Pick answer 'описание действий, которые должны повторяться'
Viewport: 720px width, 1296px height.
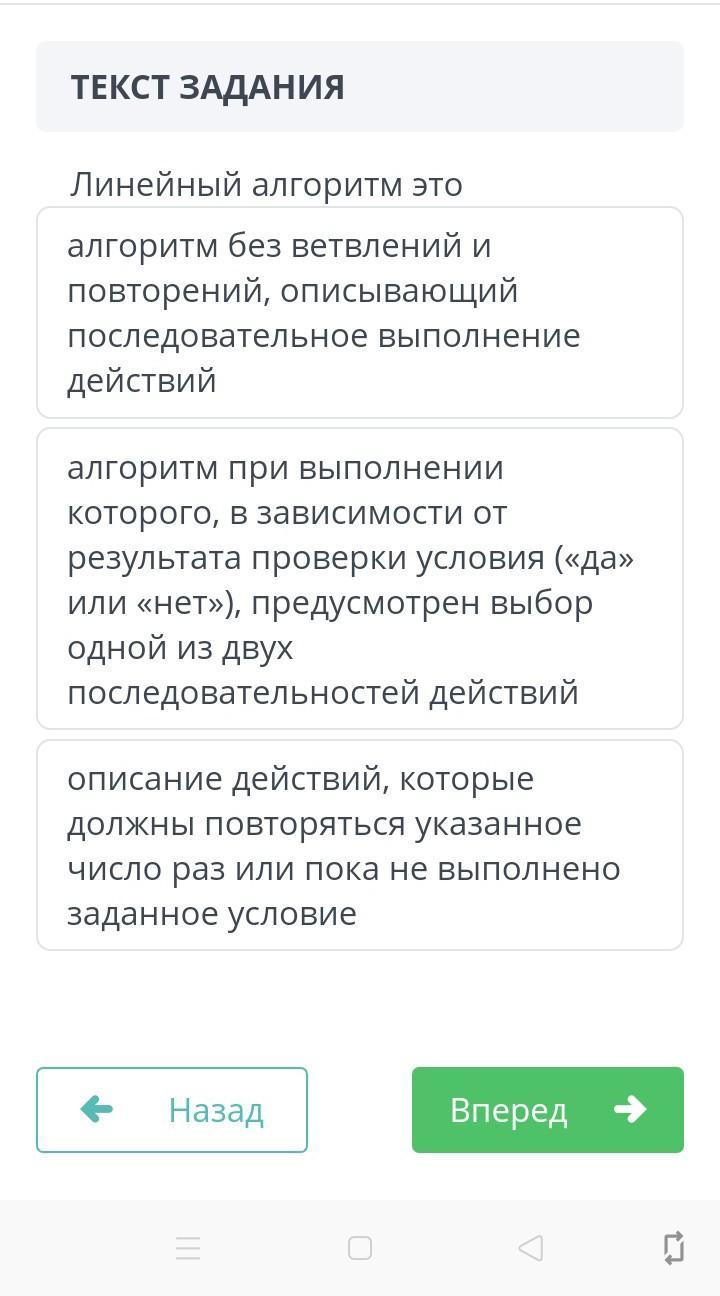[360, 845]
